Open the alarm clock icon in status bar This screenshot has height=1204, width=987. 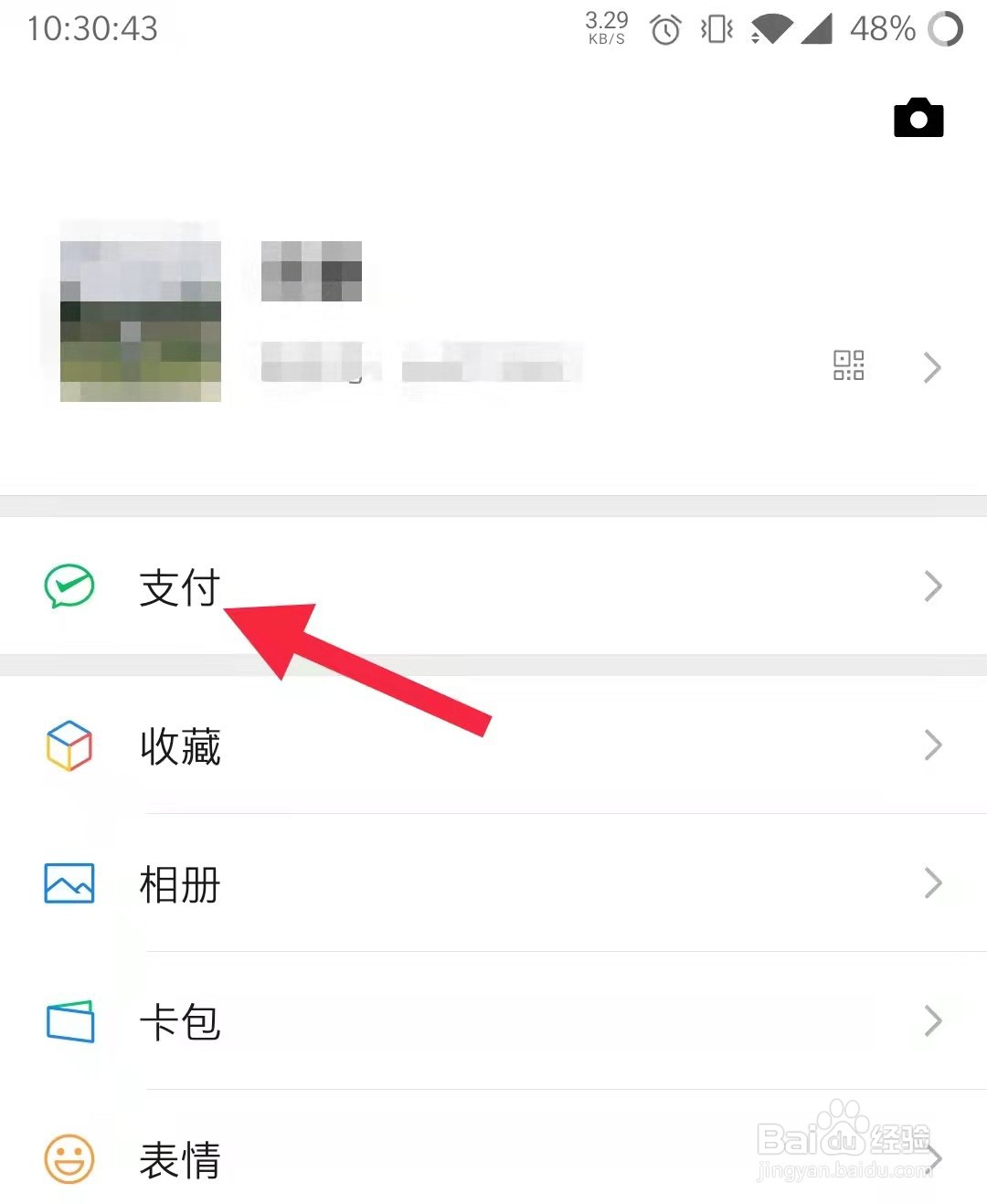(666, 29)
